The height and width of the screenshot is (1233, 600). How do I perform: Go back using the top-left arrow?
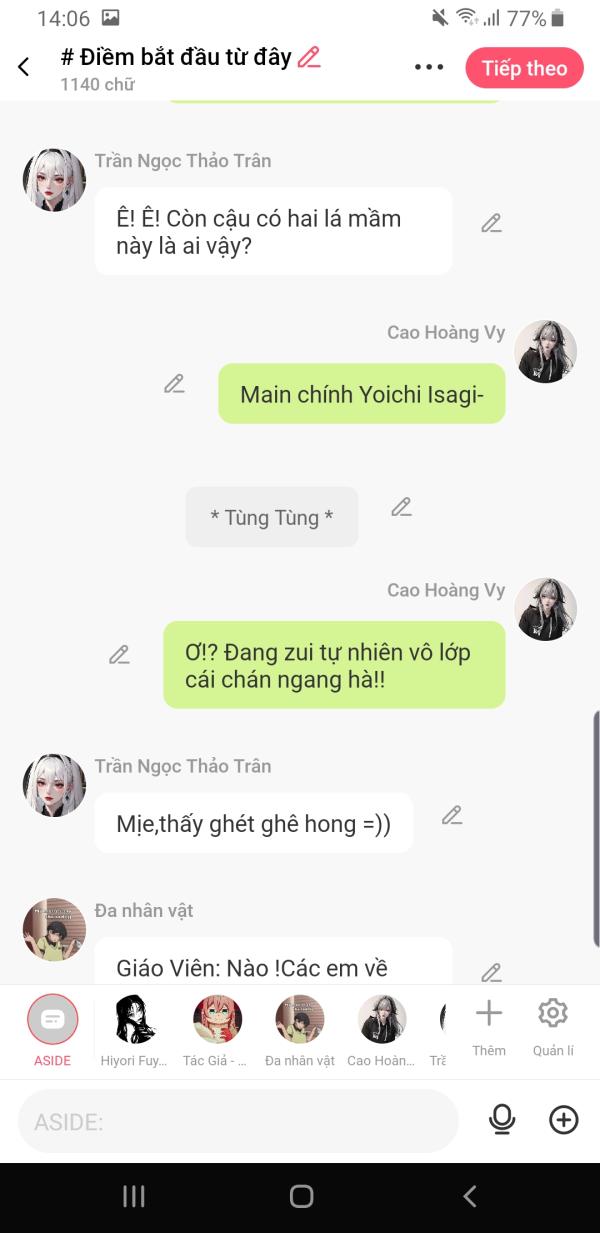pyautogui.click(x=24, y=67)
